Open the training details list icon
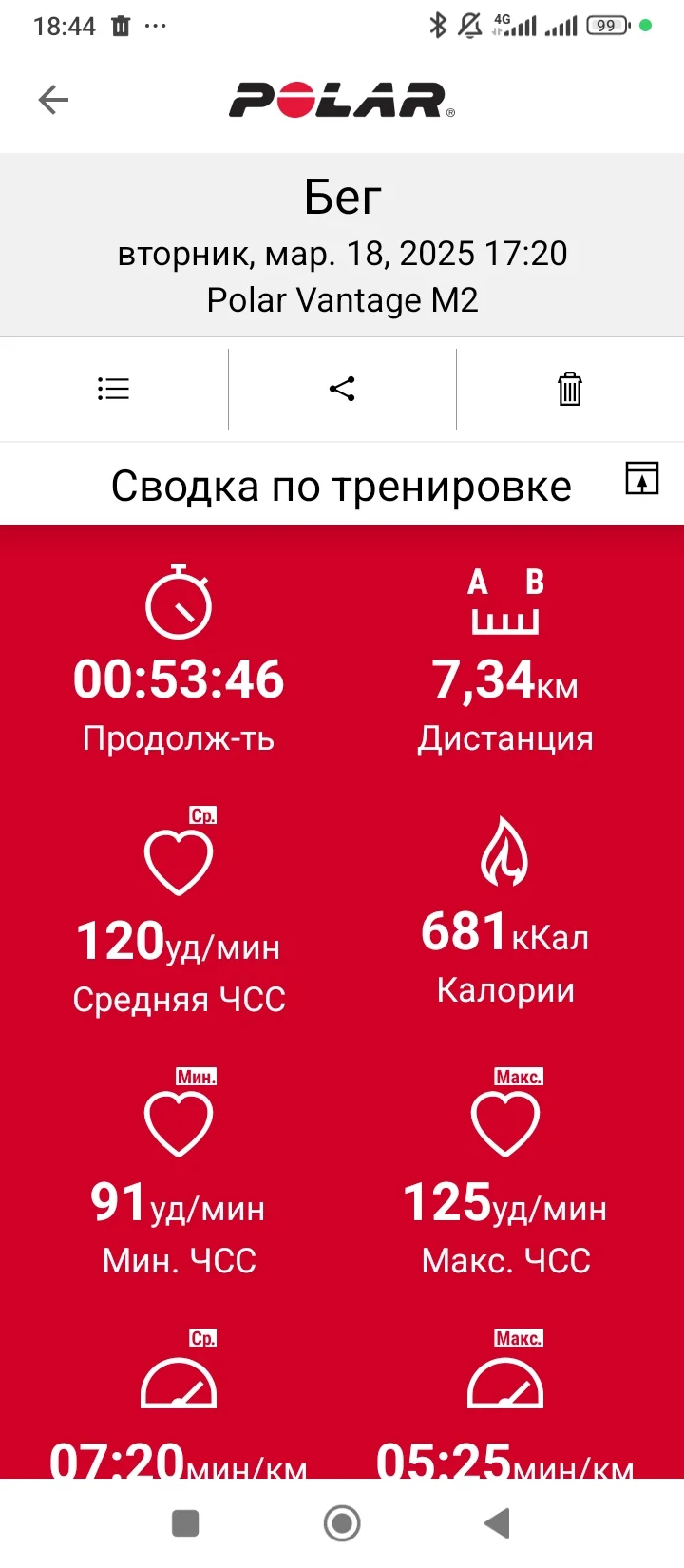The width and height of the screenshot is (684, 1568). pyautogui.click(x=113, y=389)
